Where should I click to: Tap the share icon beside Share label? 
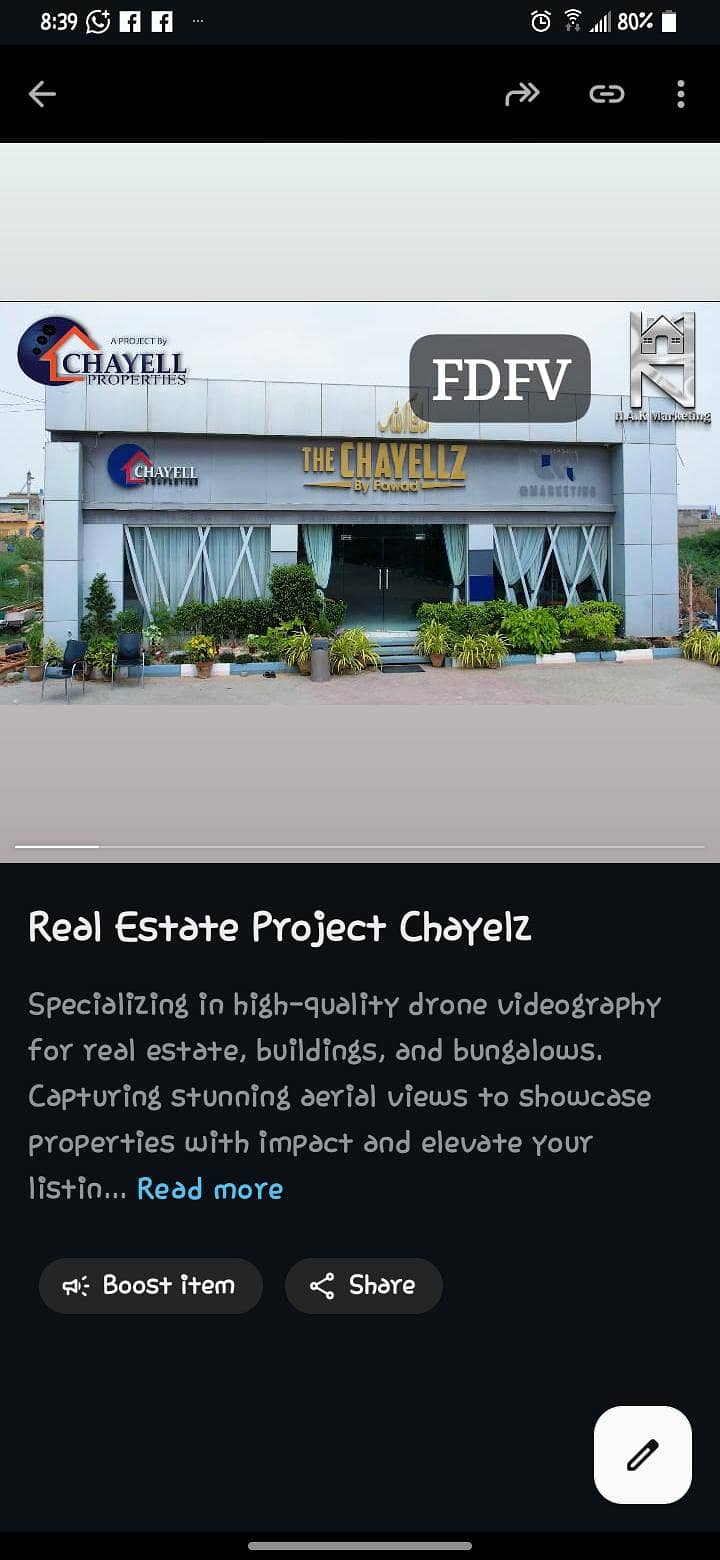(322, 1286)
